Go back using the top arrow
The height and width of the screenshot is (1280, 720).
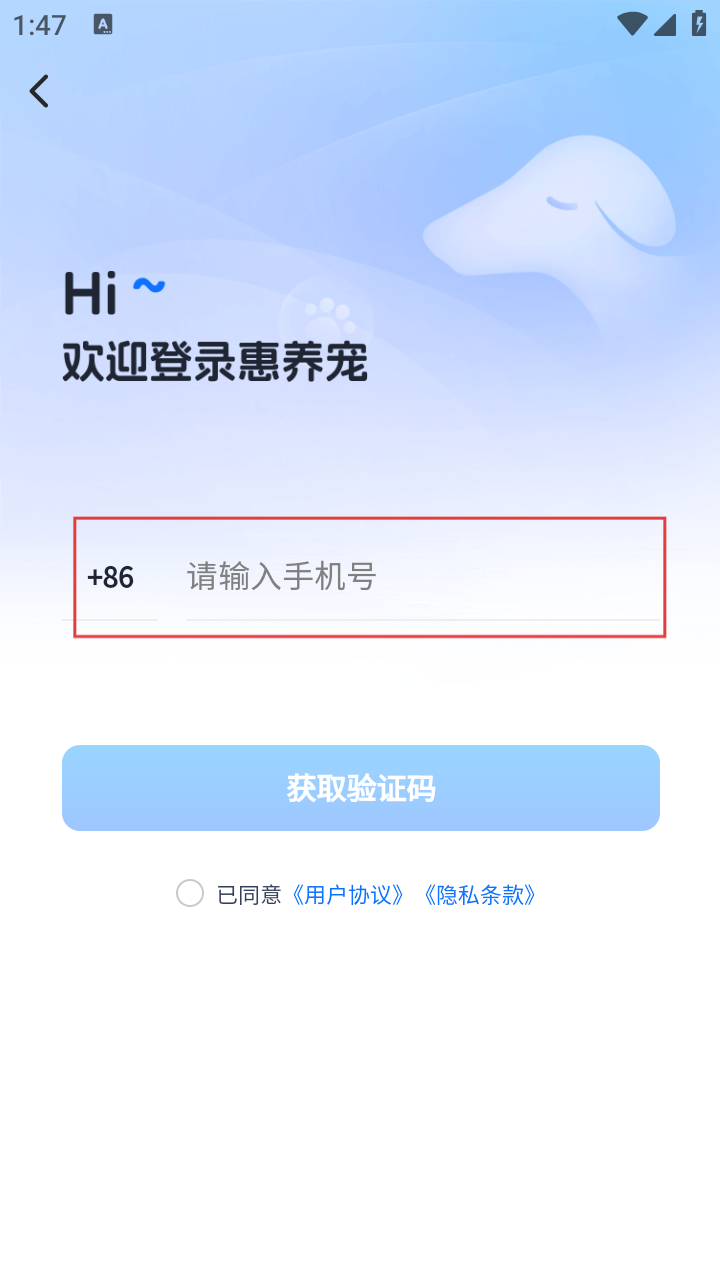click(39, 91)
